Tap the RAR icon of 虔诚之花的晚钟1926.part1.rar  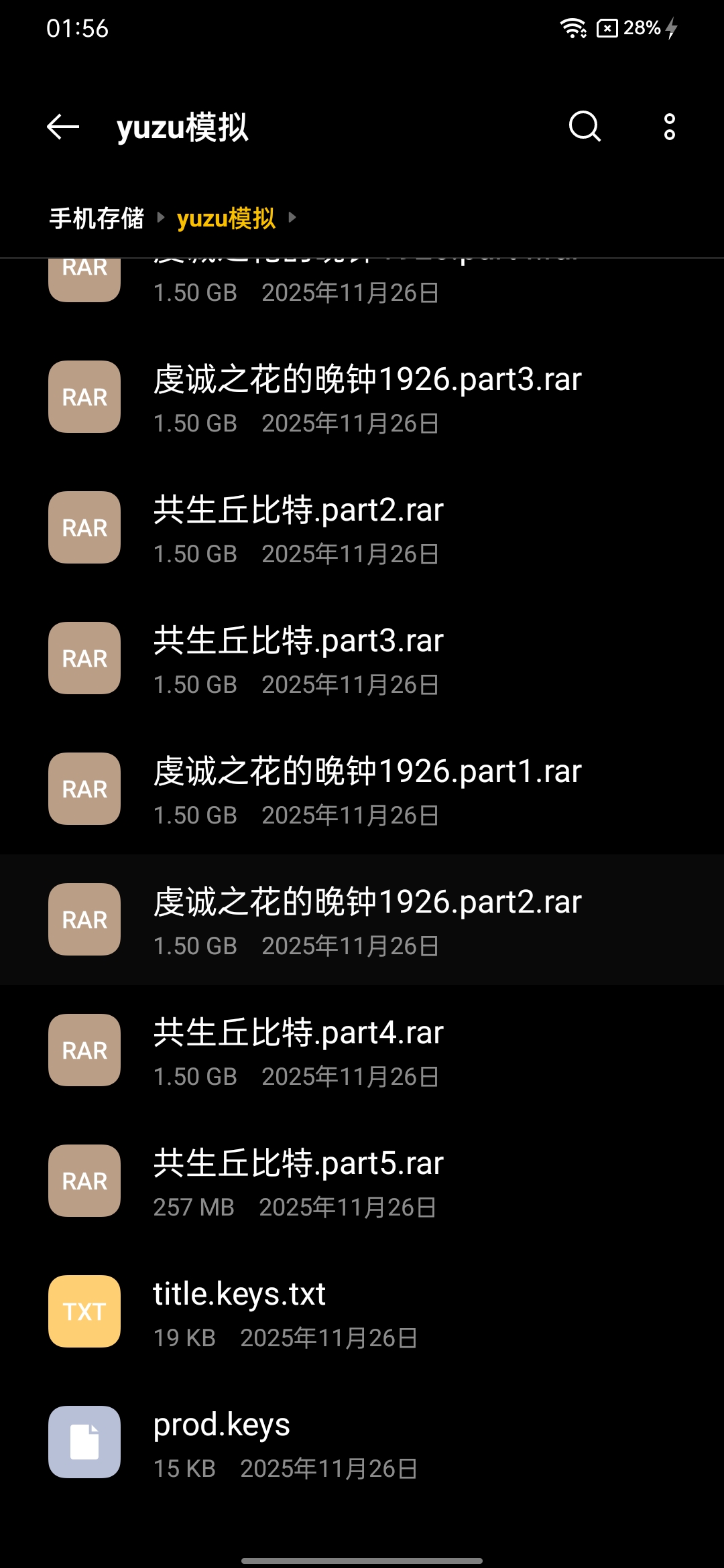tap(83, 789)
